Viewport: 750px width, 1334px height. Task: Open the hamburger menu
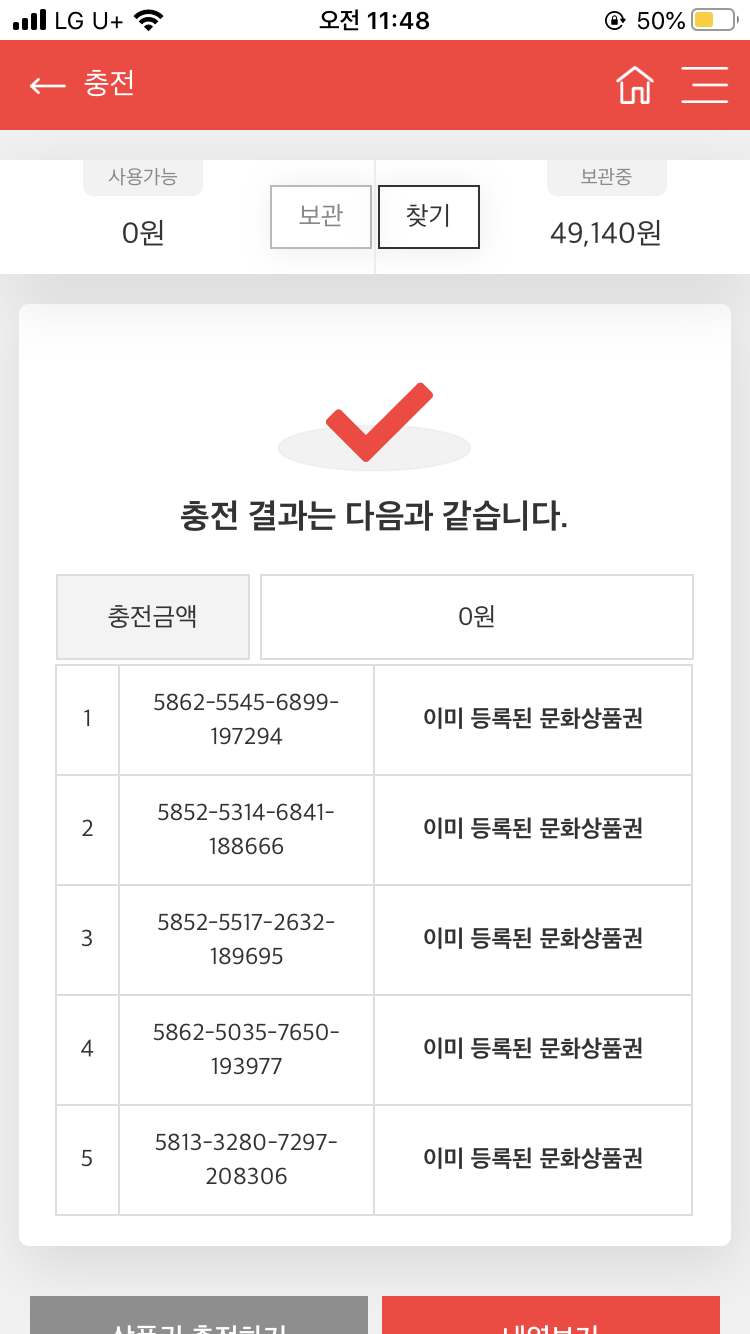pos(705,85)
